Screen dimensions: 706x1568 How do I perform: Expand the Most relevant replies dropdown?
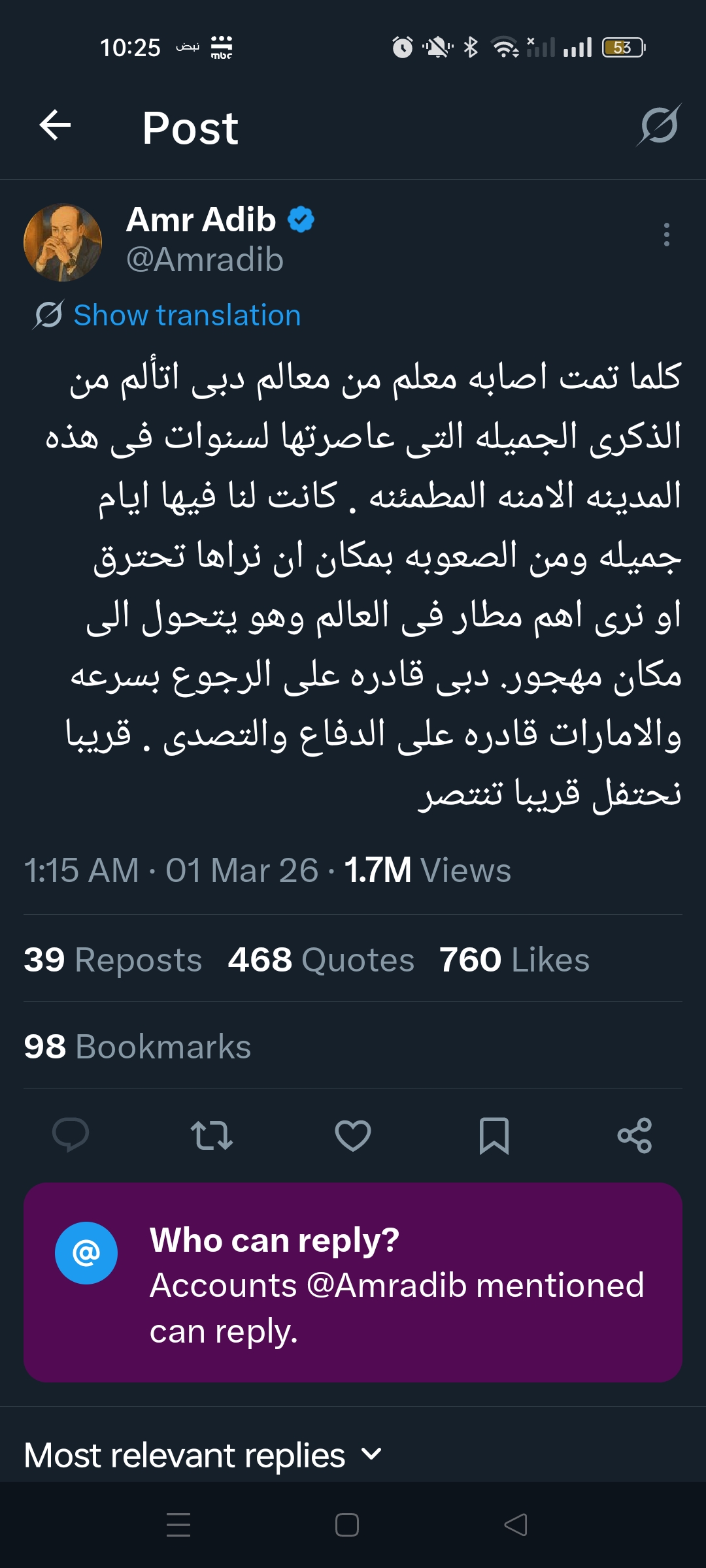[x=203, y=1455]
